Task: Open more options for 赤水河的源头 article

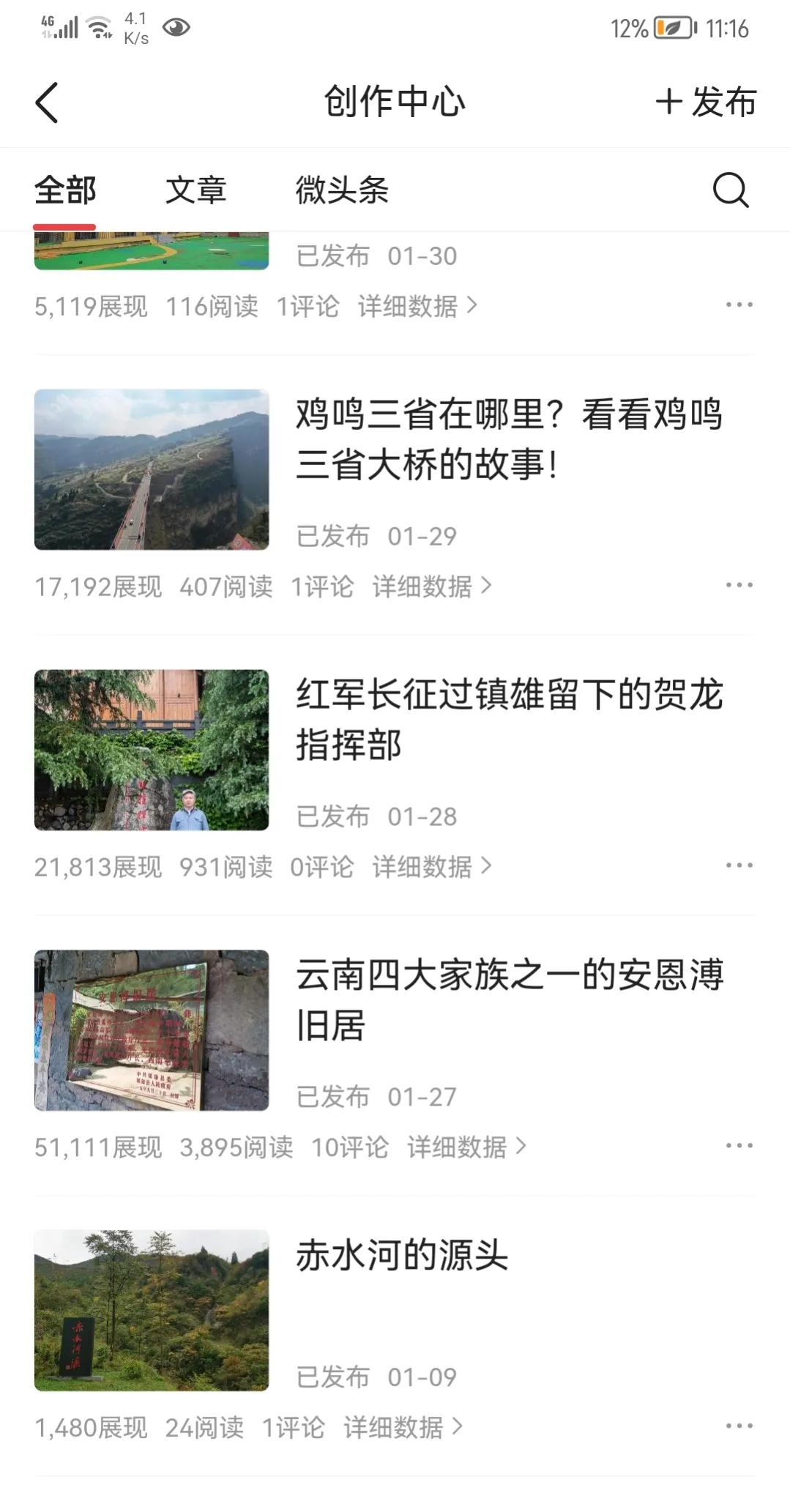Action: click(739, 1426)
